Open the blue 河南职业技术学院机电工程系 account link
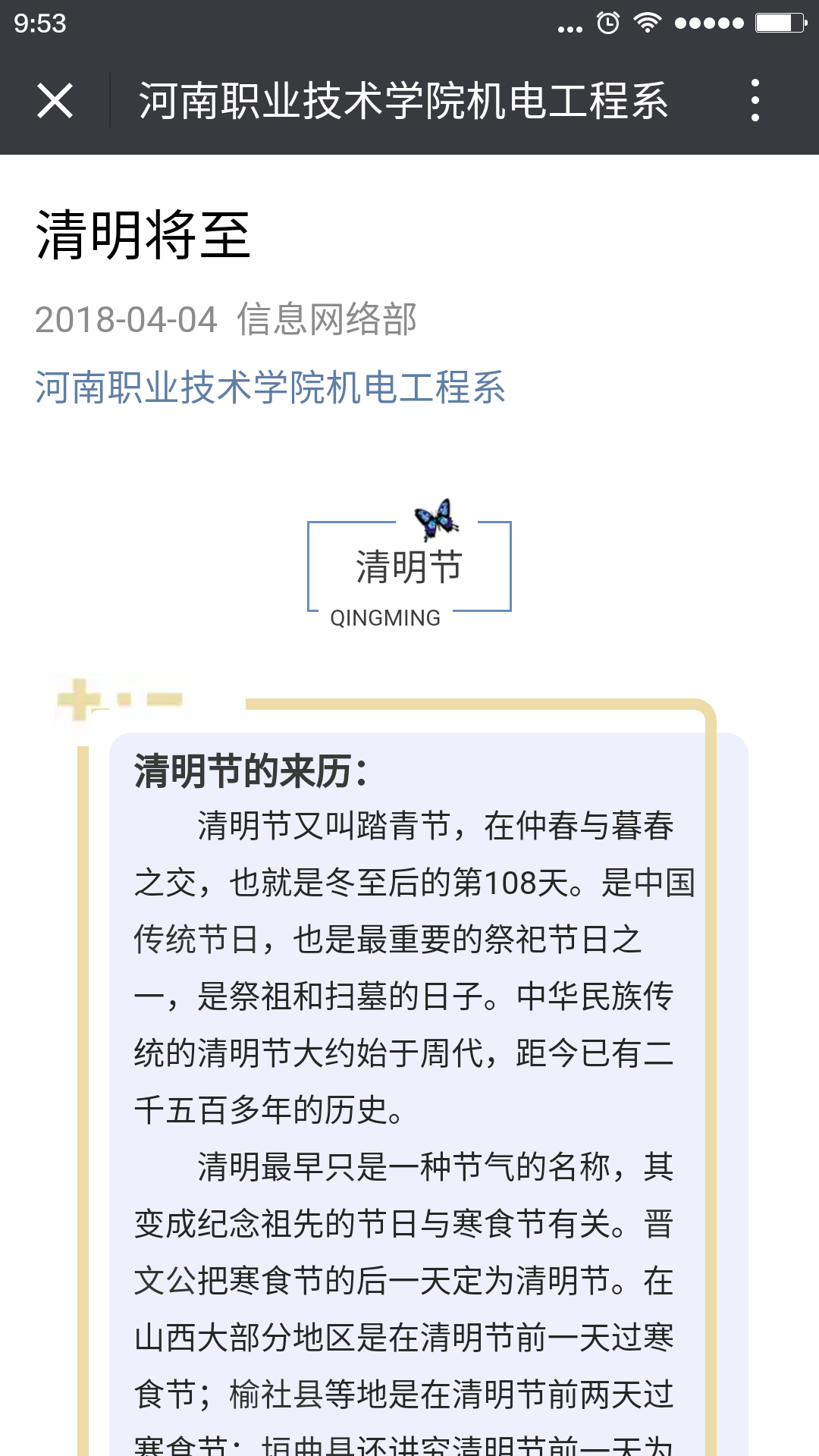This screenshot has width=819, height=1456. click(270, 388)
